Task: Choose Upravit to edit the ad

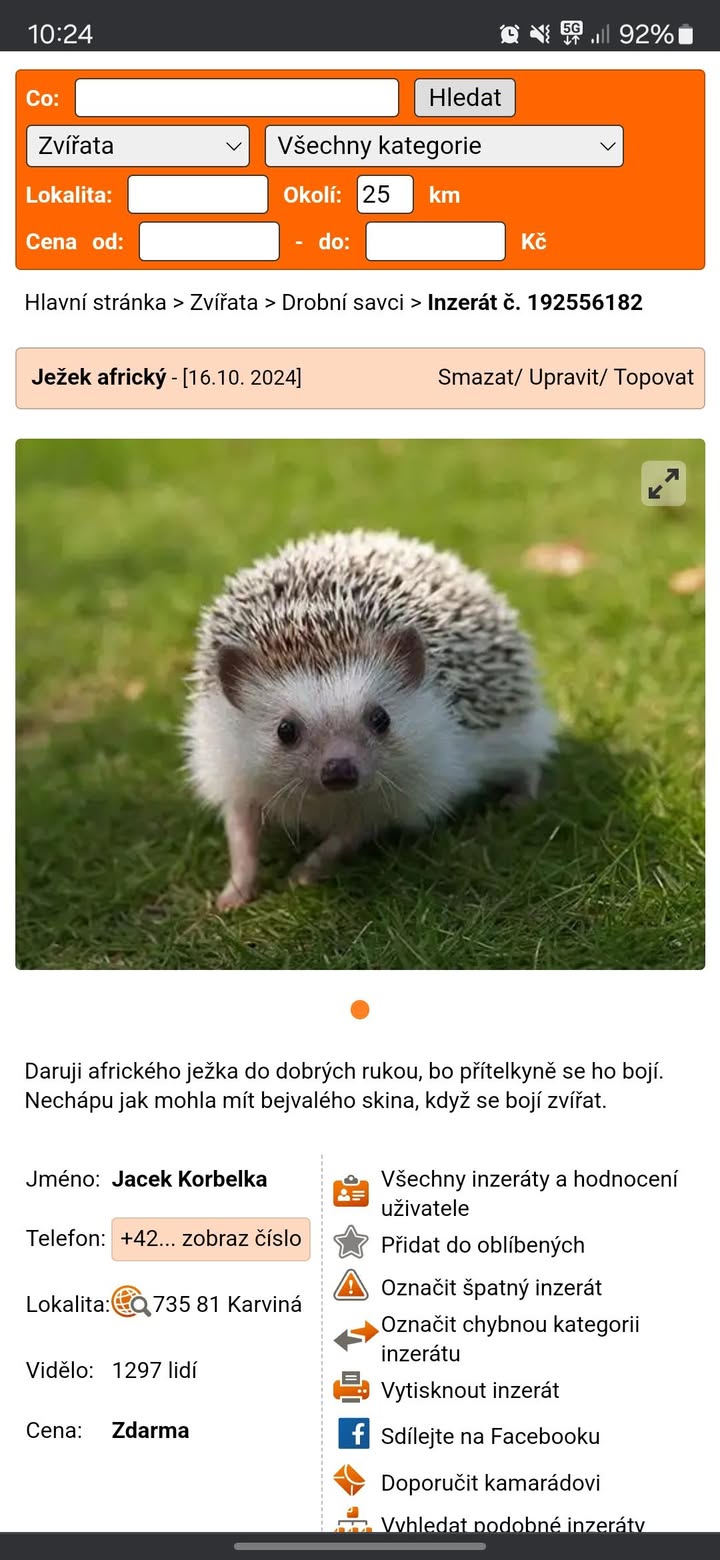Action: pos(566,377)
